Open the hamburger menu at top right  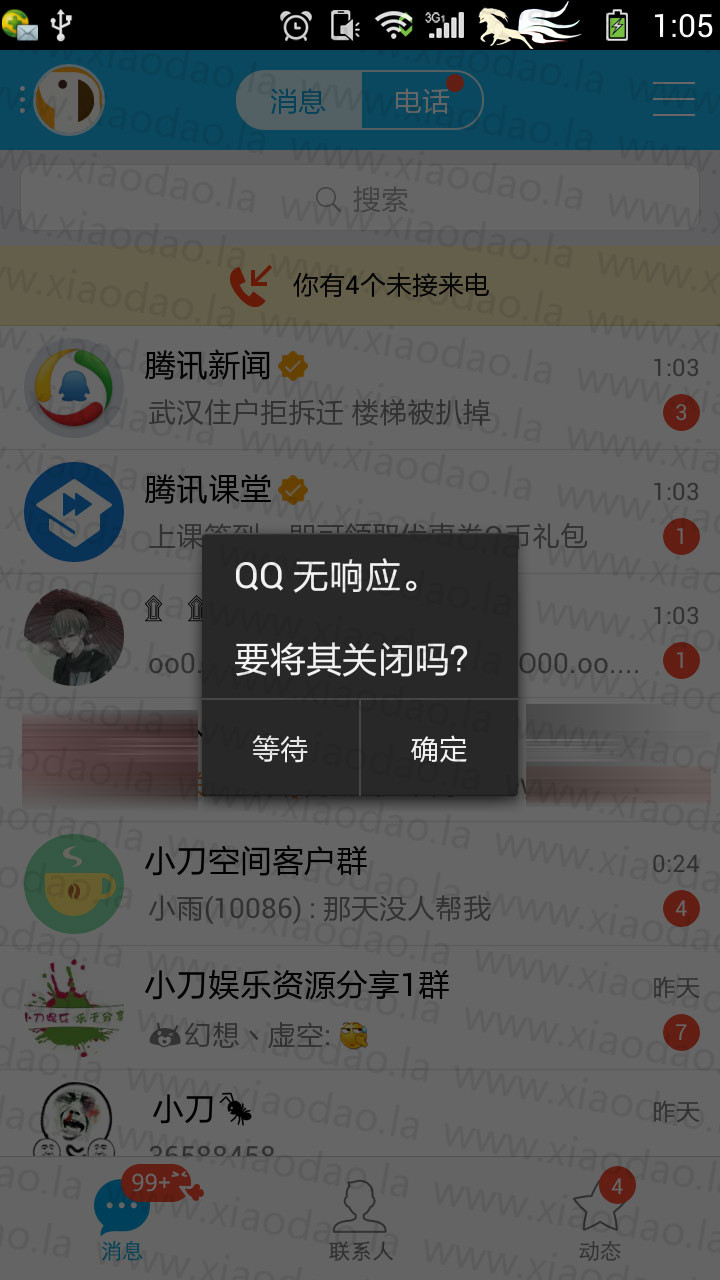674,100
